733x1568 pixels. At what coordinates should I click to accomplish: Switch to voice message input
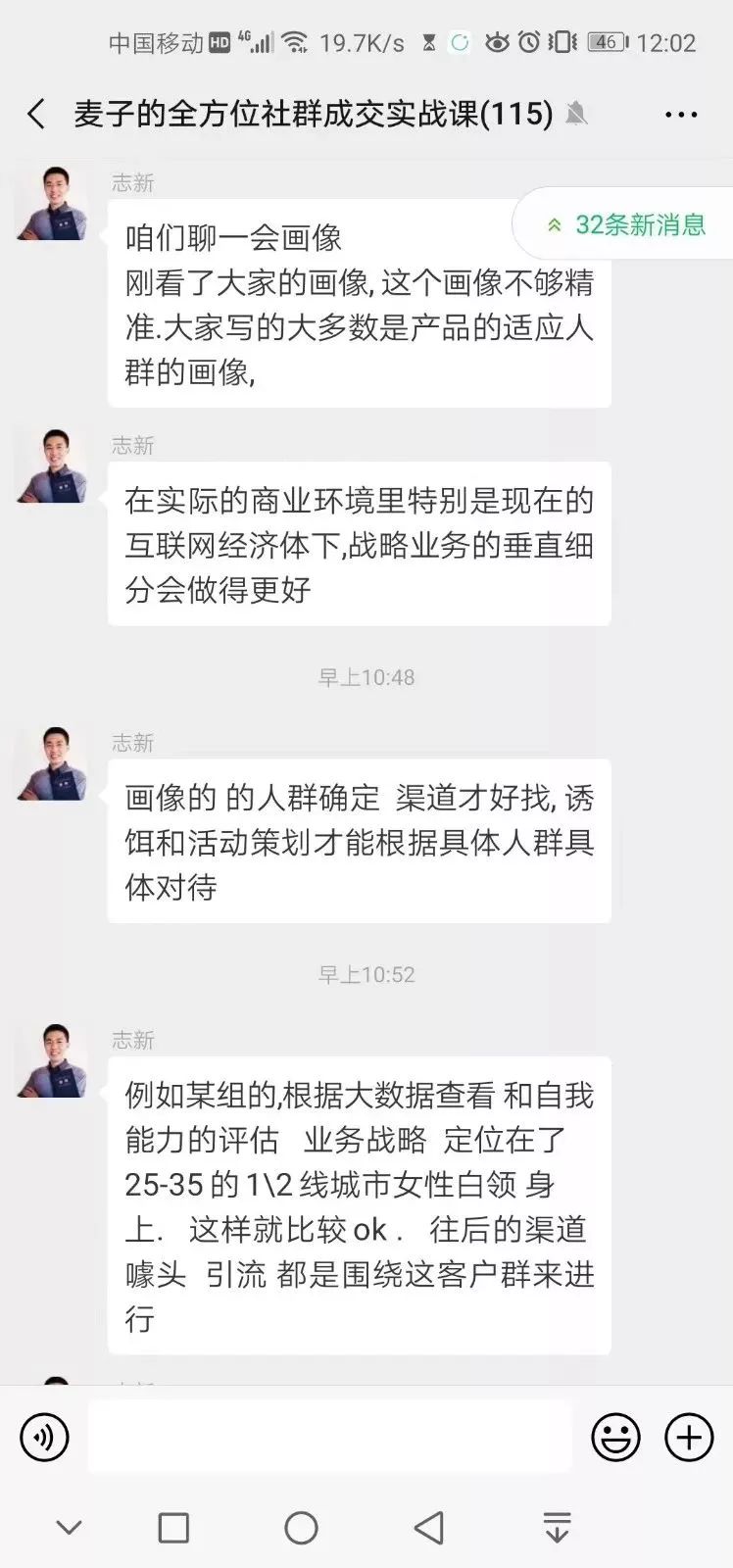45,1438
